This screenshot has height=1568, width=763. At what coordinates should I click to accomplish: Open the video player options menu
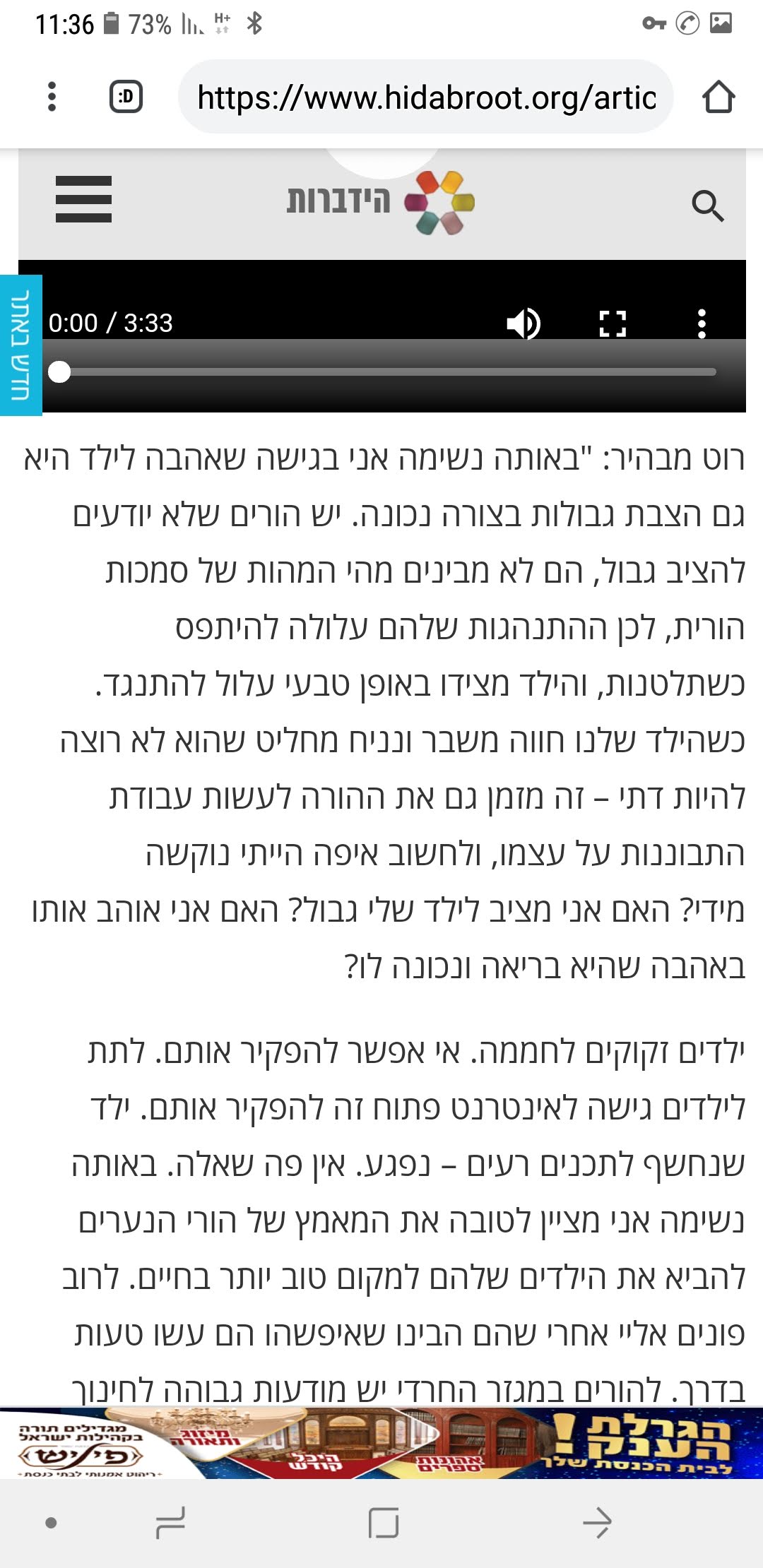[701, 324]
